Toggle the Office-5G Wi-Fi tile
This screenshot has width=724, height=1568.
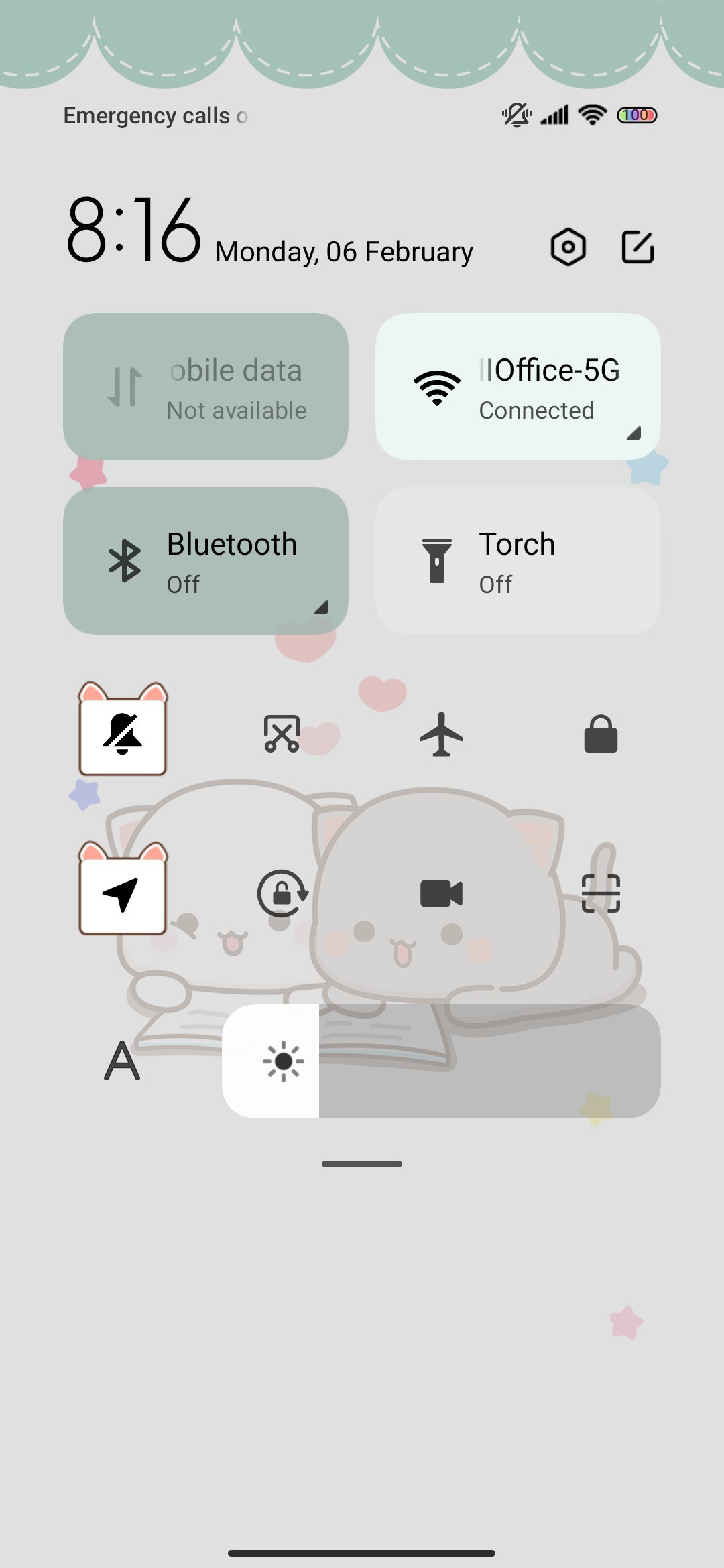click(x=518, y=387)
